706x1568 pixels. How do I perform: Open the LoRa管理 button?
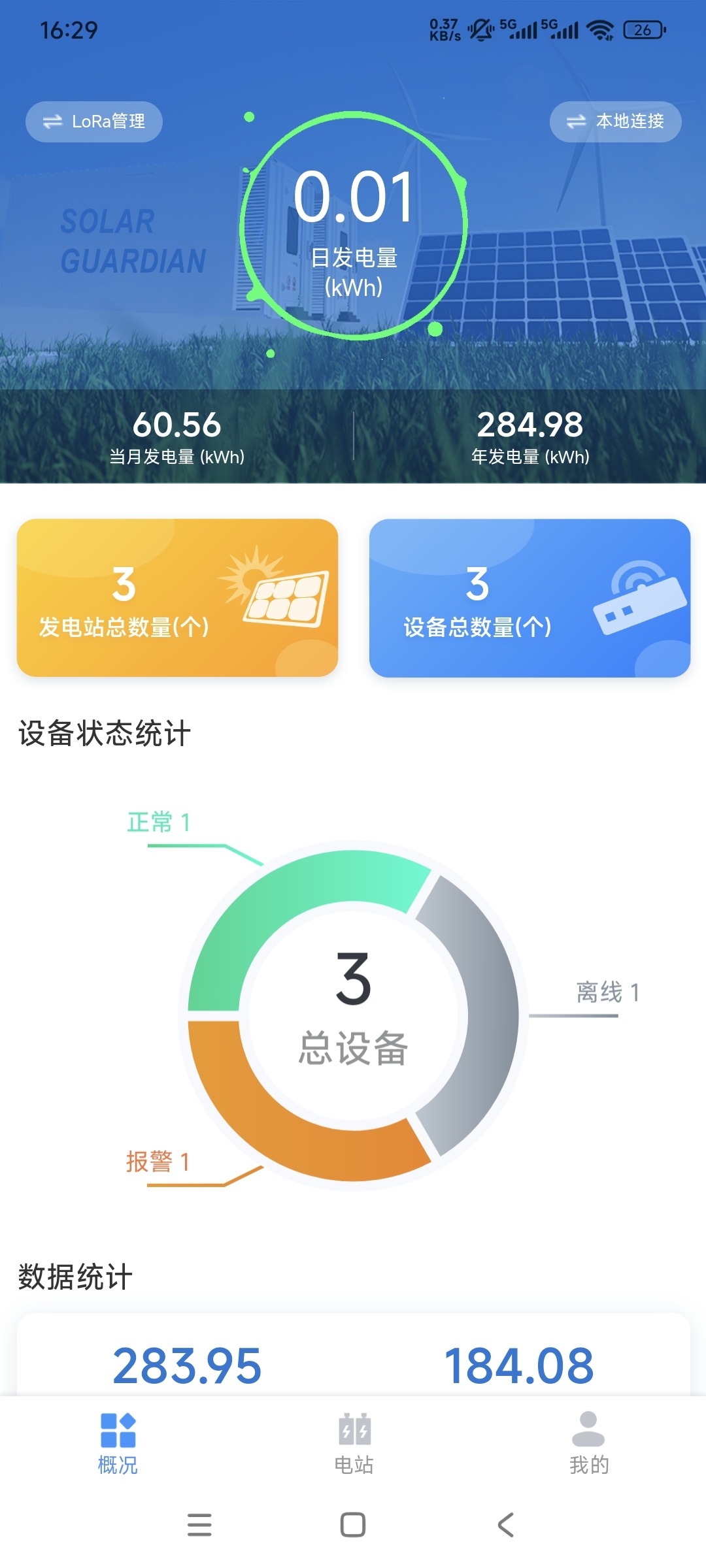(x=94, y=122)
